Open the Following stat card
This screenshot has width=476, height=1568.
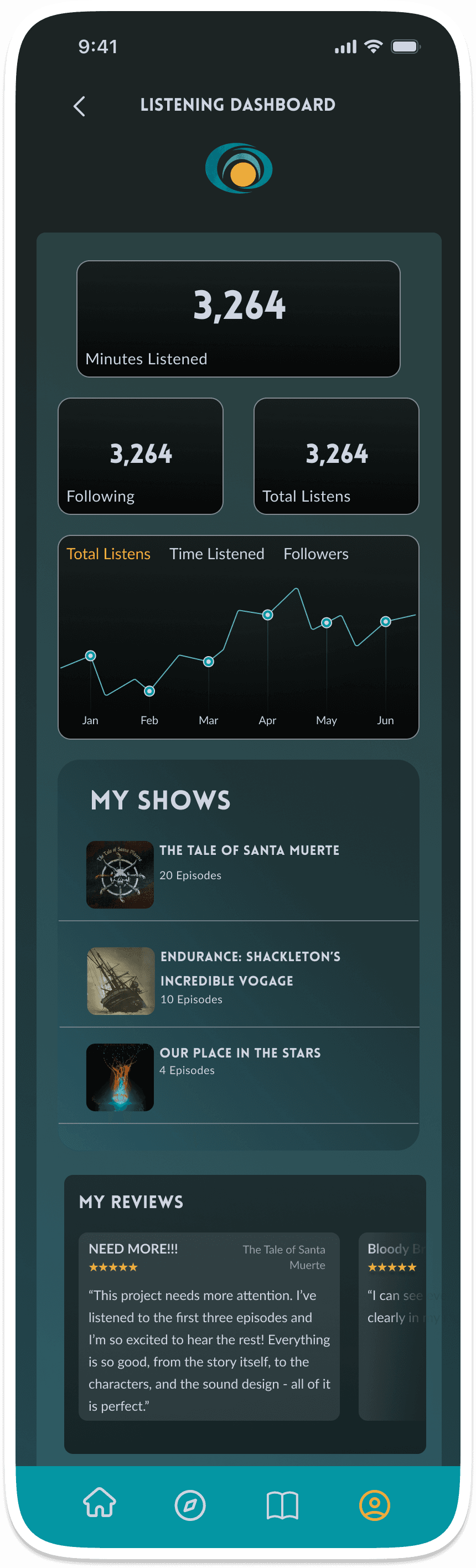(x=141, y=456)
